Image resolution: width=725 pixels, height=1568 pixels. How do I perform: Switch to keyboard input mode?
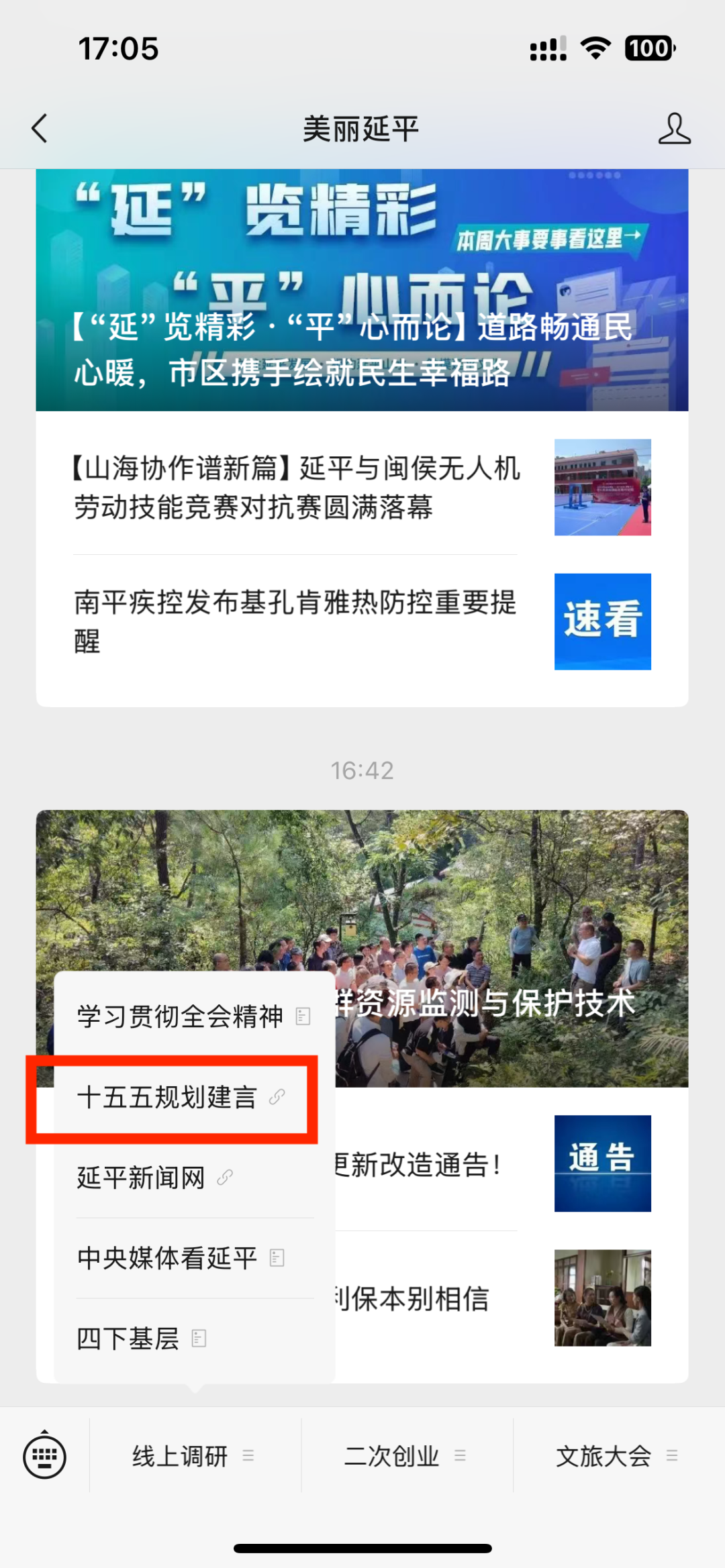[x=44, y=1456]
